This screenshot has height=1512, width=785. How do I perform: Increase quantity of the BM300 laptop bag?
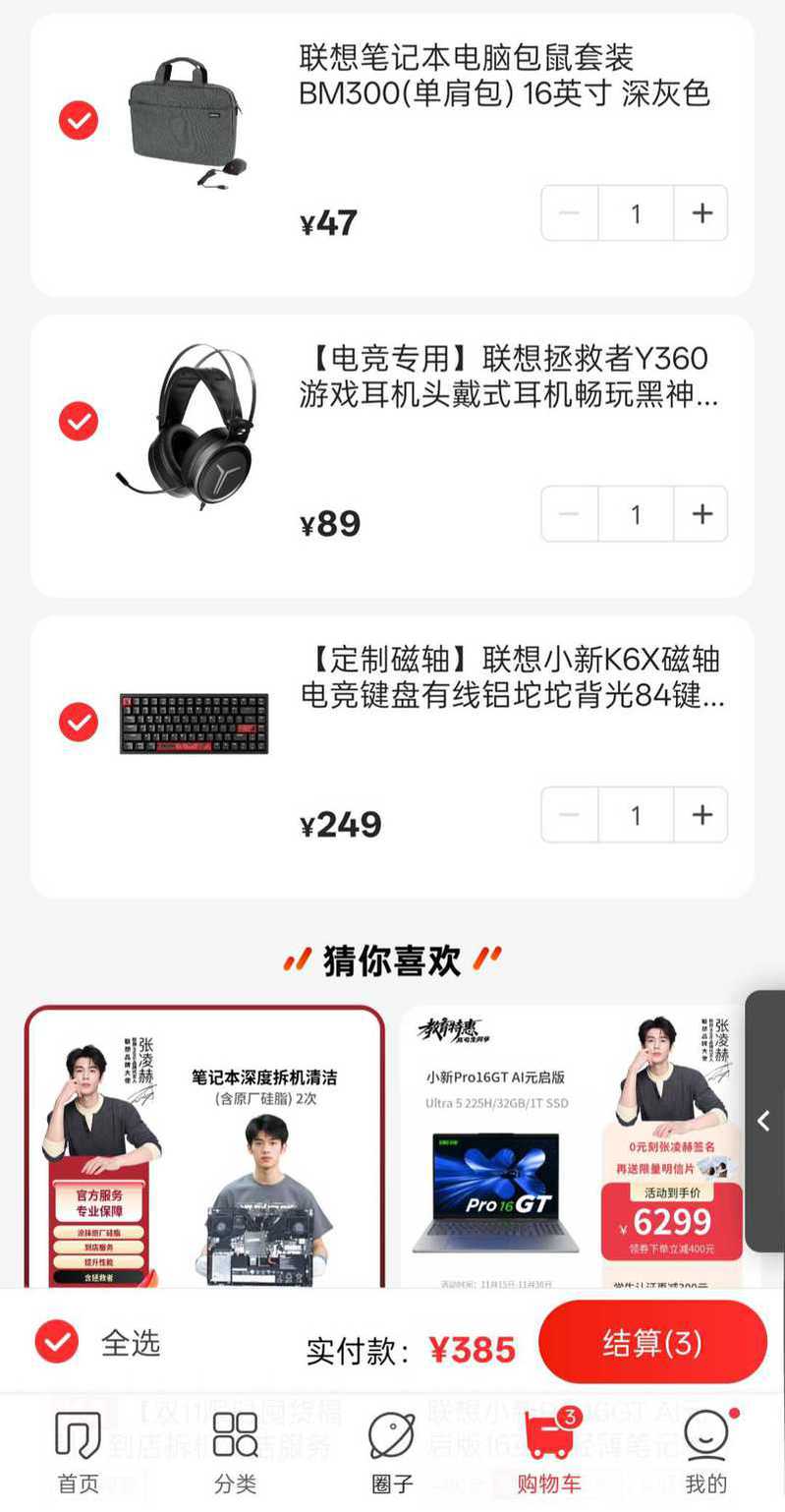(701, 213)
